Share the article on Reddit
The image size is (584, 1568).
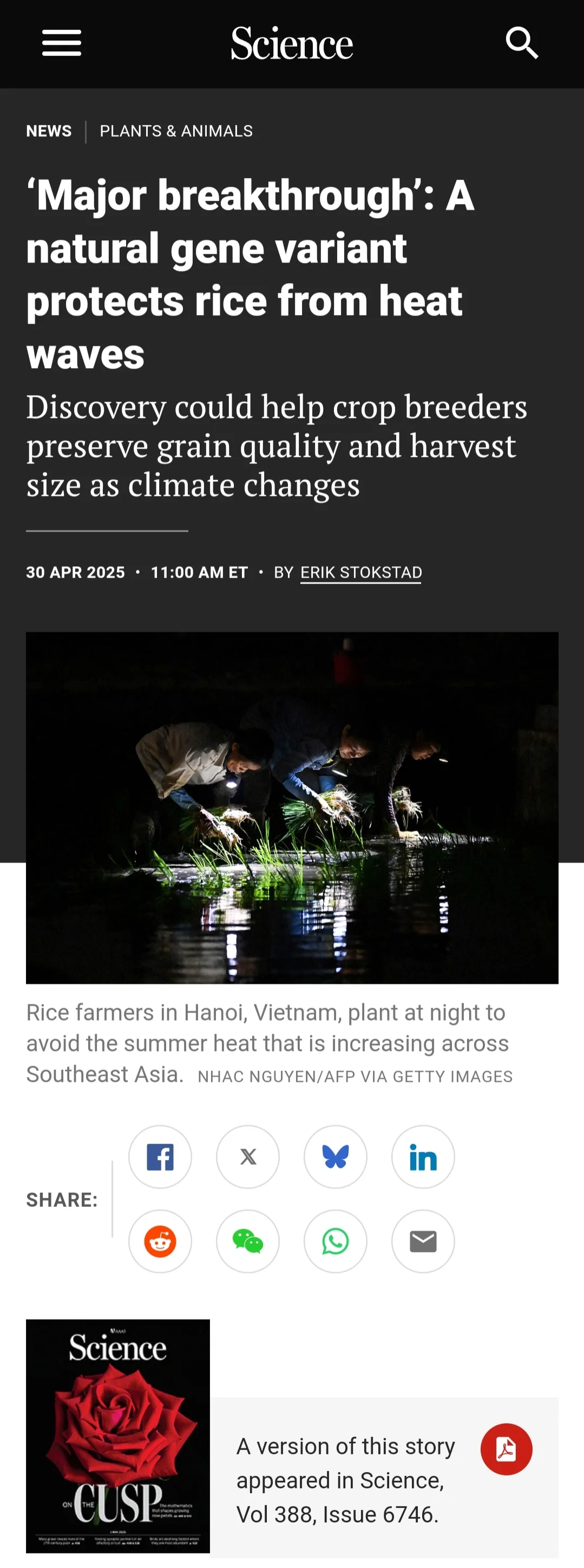pyautogui.click(x=160, y=1241)
